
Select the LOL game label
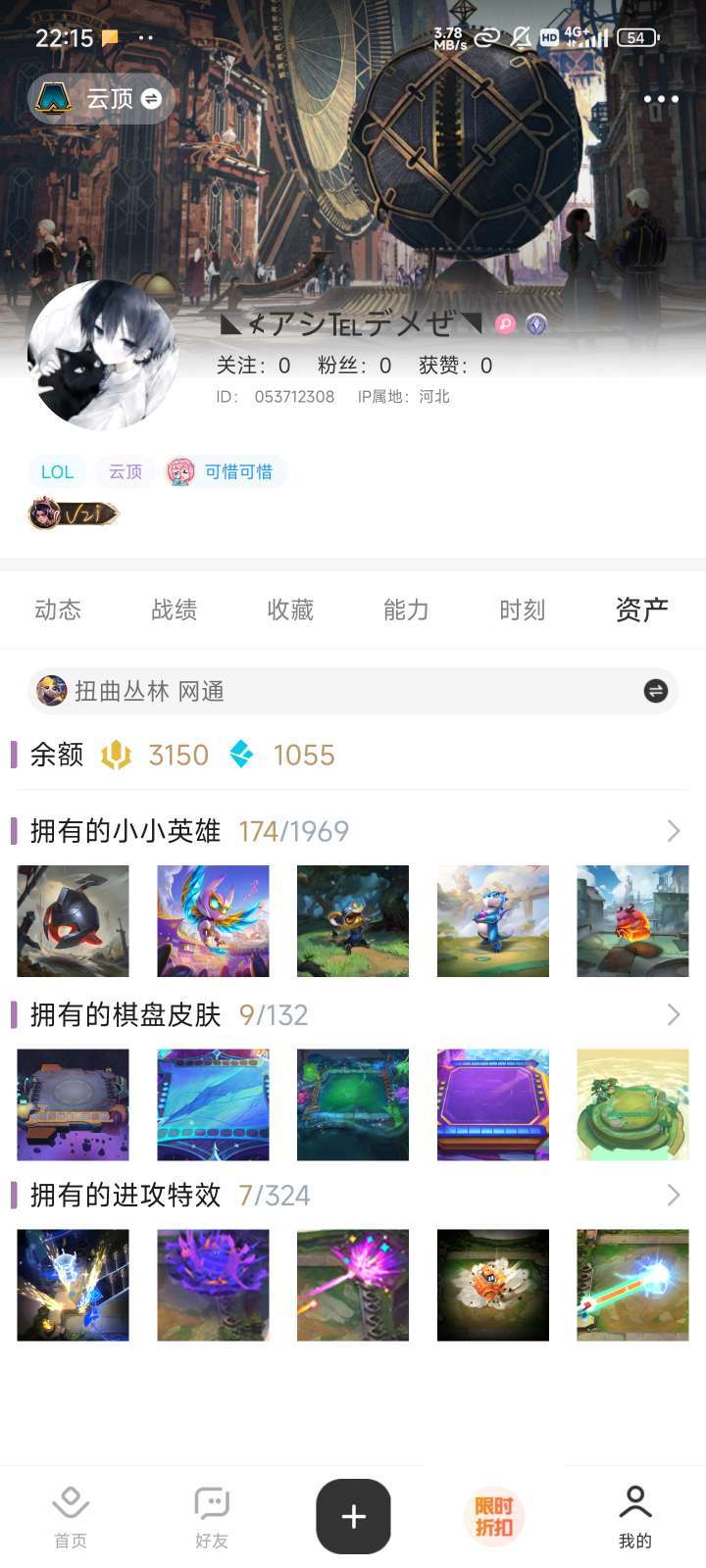point(57,471)
